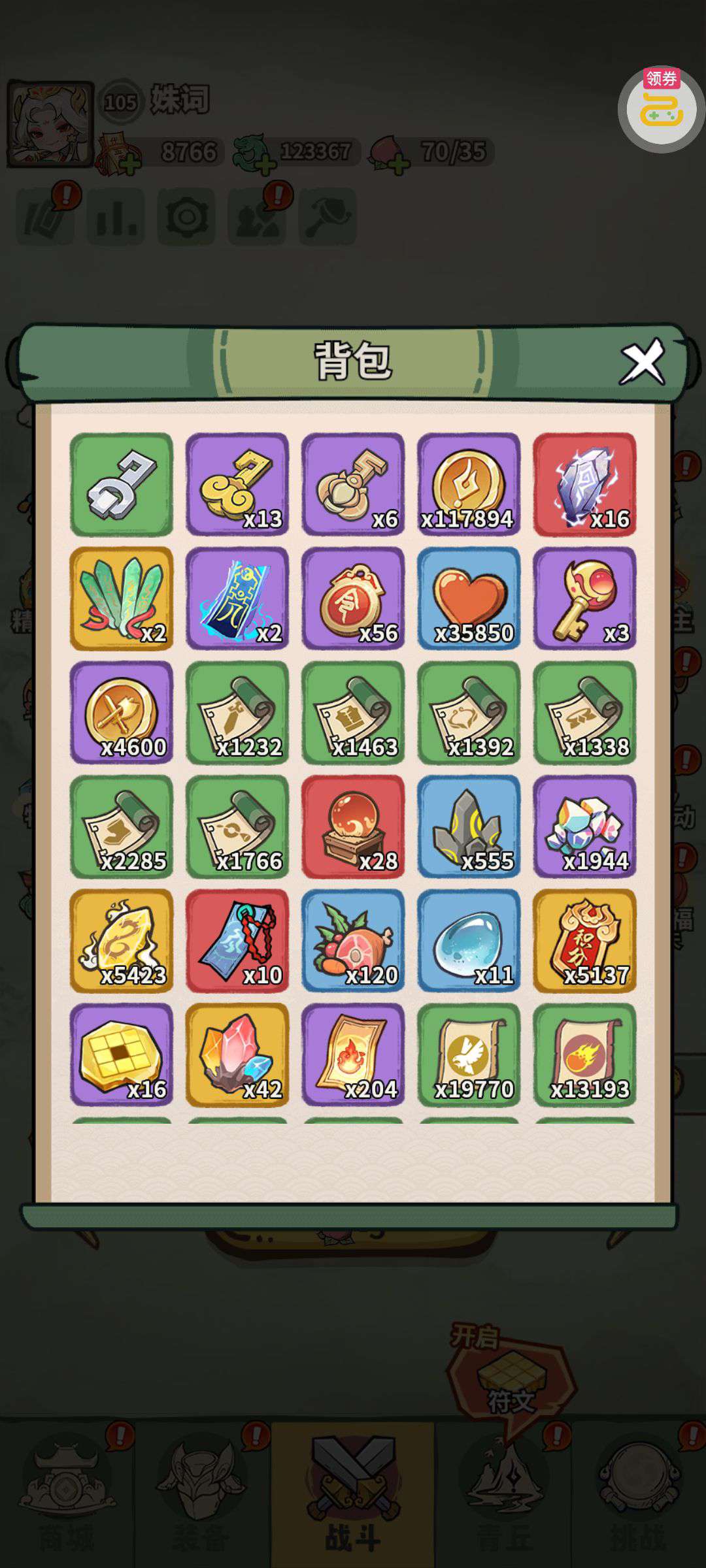Open the orange heart item x35850
This screenshot has height=1568, width=706.
(x=469, y=598)
